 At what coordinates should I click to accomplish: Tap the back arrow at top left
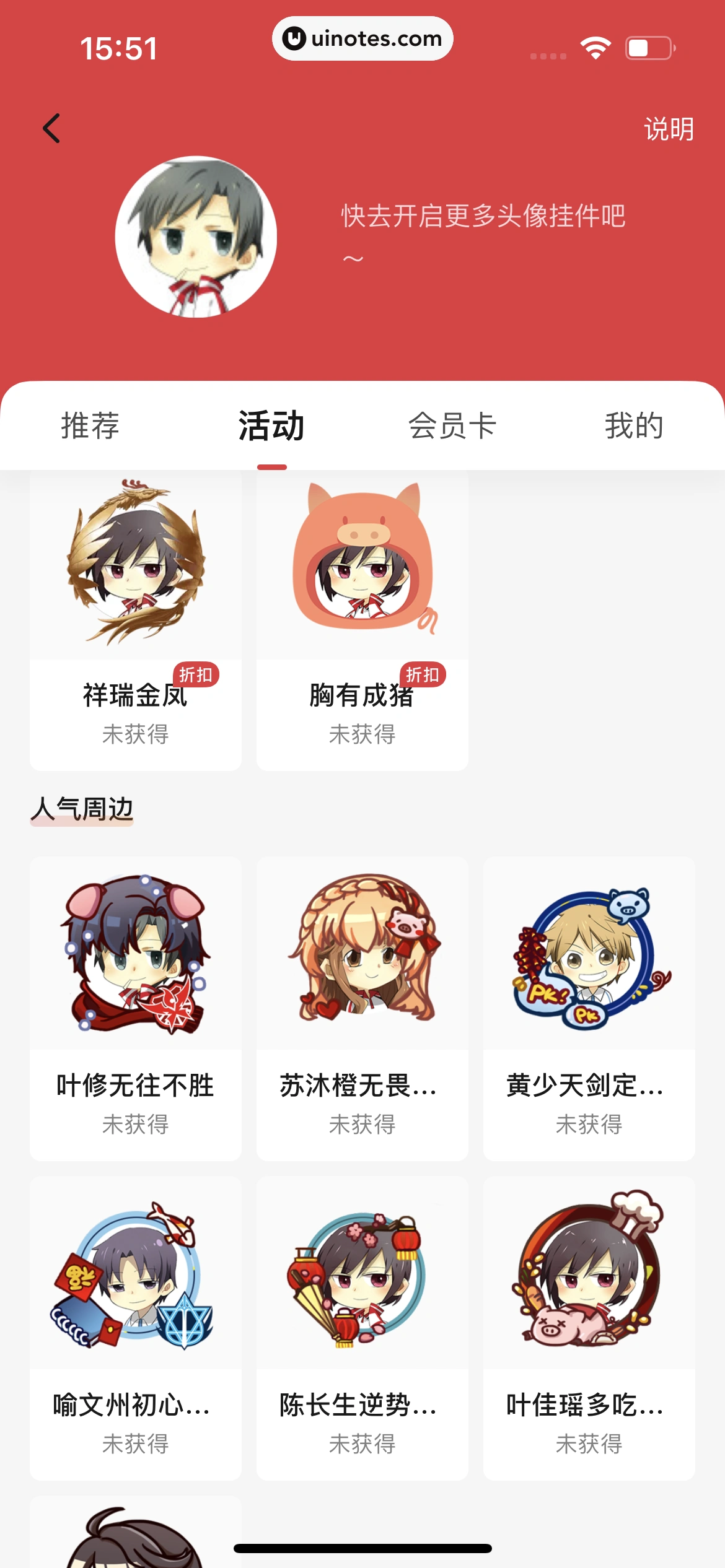(x=53, y=128)
